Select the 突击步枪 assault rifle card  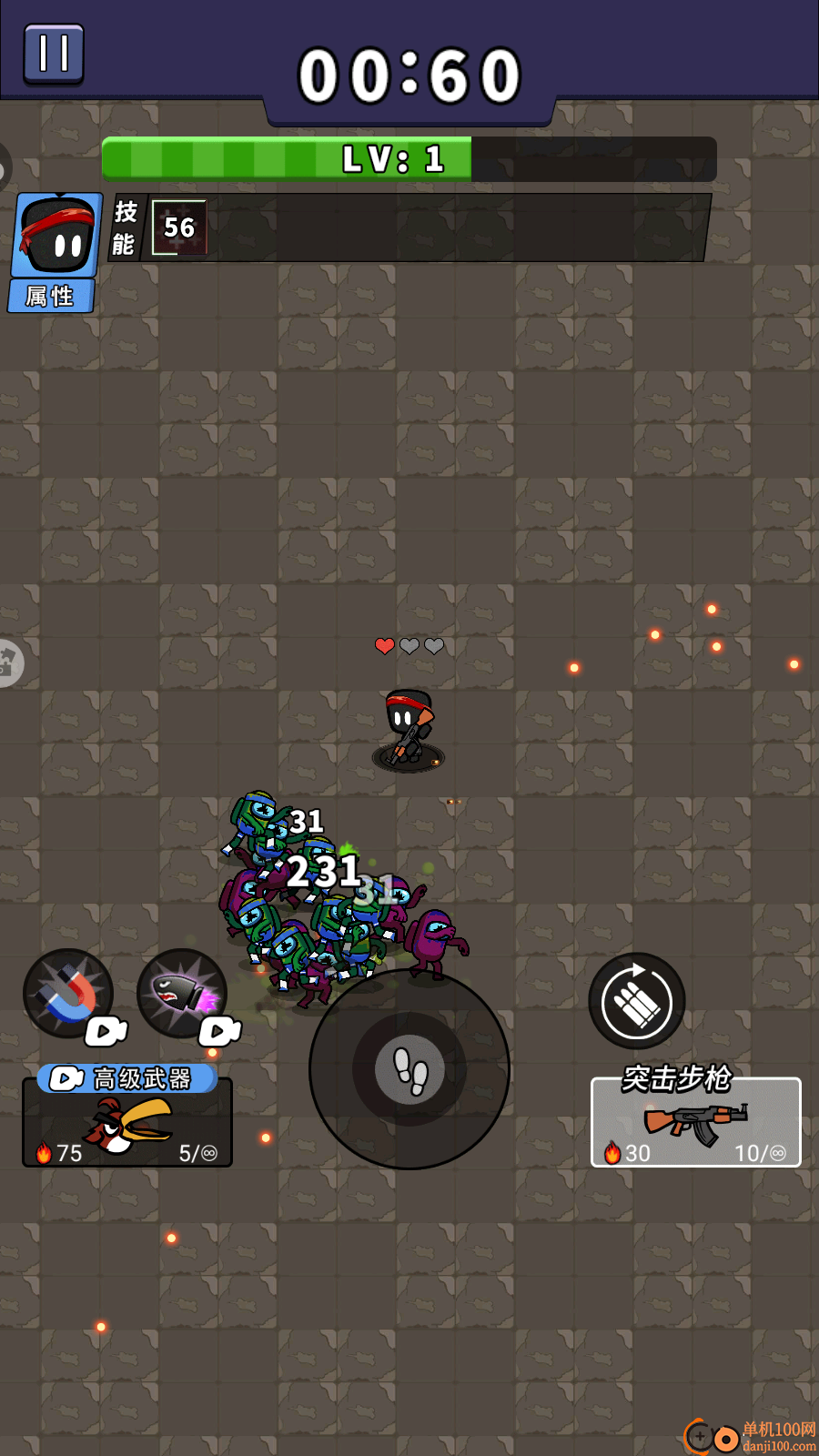click(696, 1122)
